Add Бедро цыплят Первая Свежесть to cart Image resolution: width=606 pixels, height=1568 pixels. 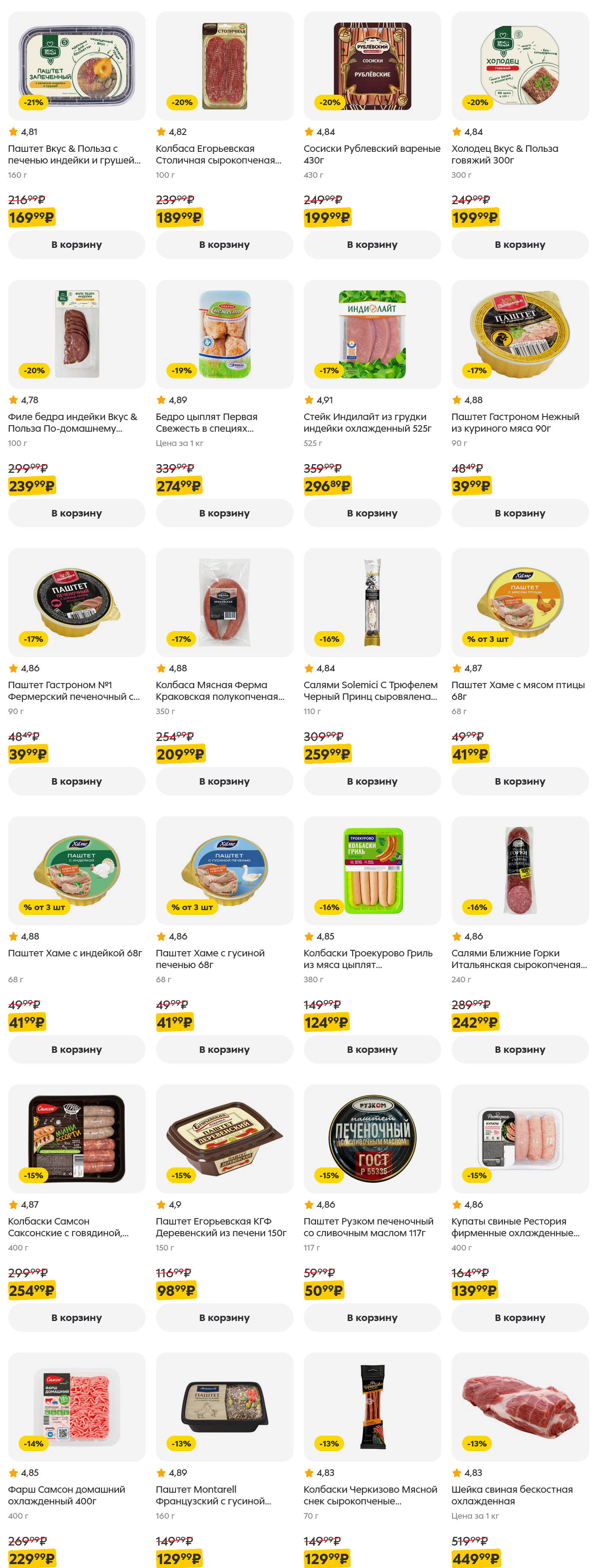click(224, 513)
